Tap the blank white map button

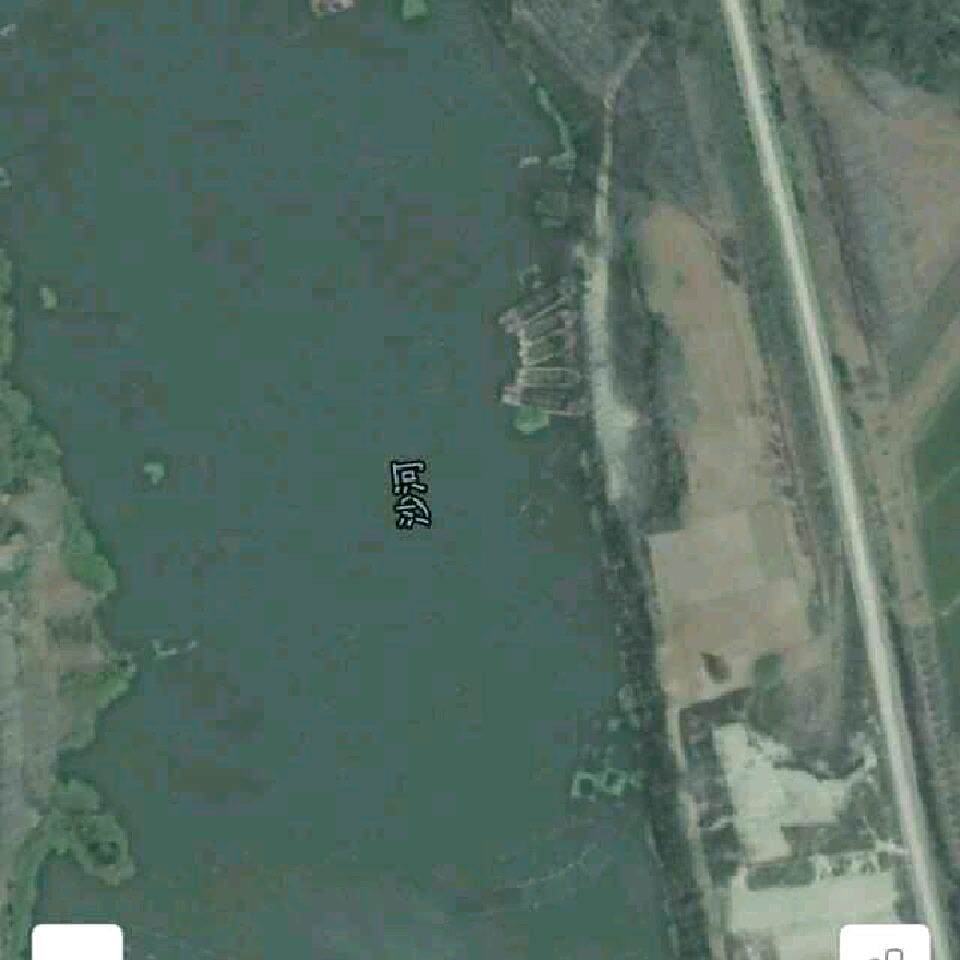78,943
